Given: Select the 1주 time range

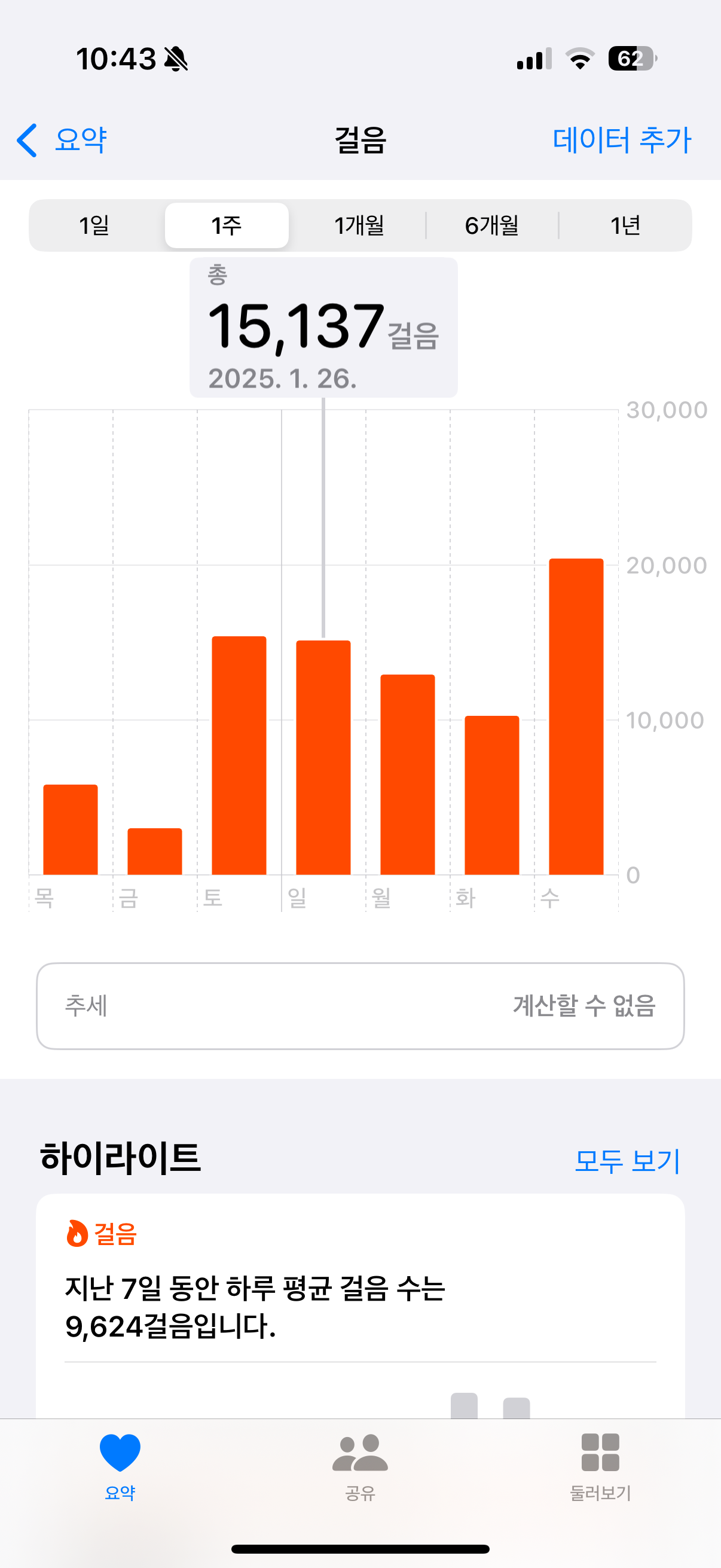Looking at the screenshot, I should click(227, 225).
